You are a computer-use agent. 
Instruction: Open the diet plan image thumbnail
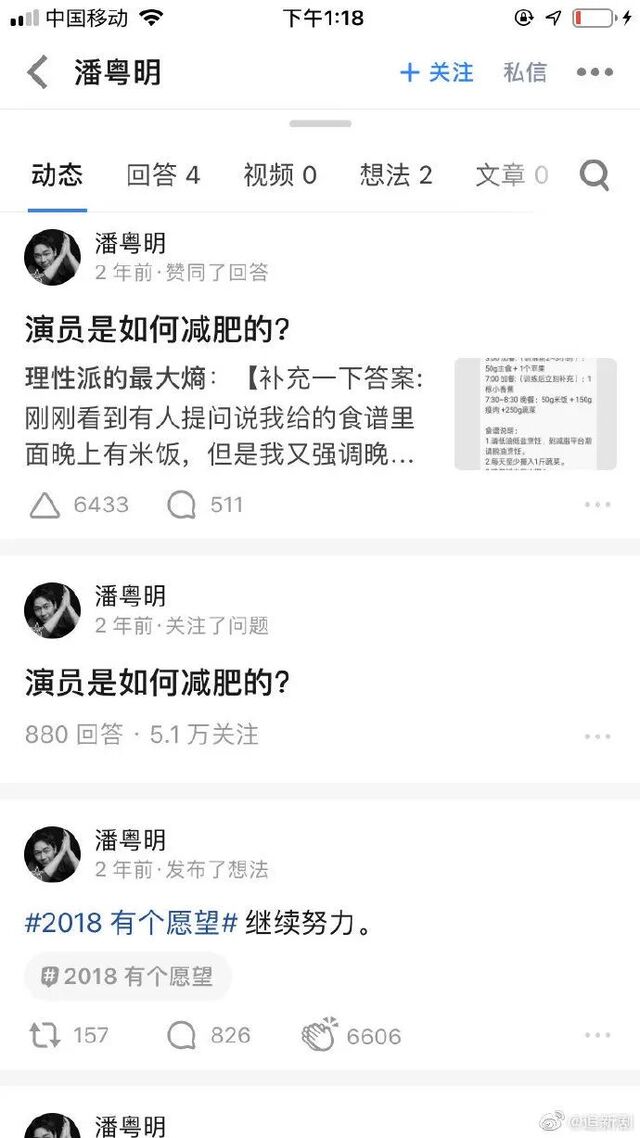click(x=535, y=414)
